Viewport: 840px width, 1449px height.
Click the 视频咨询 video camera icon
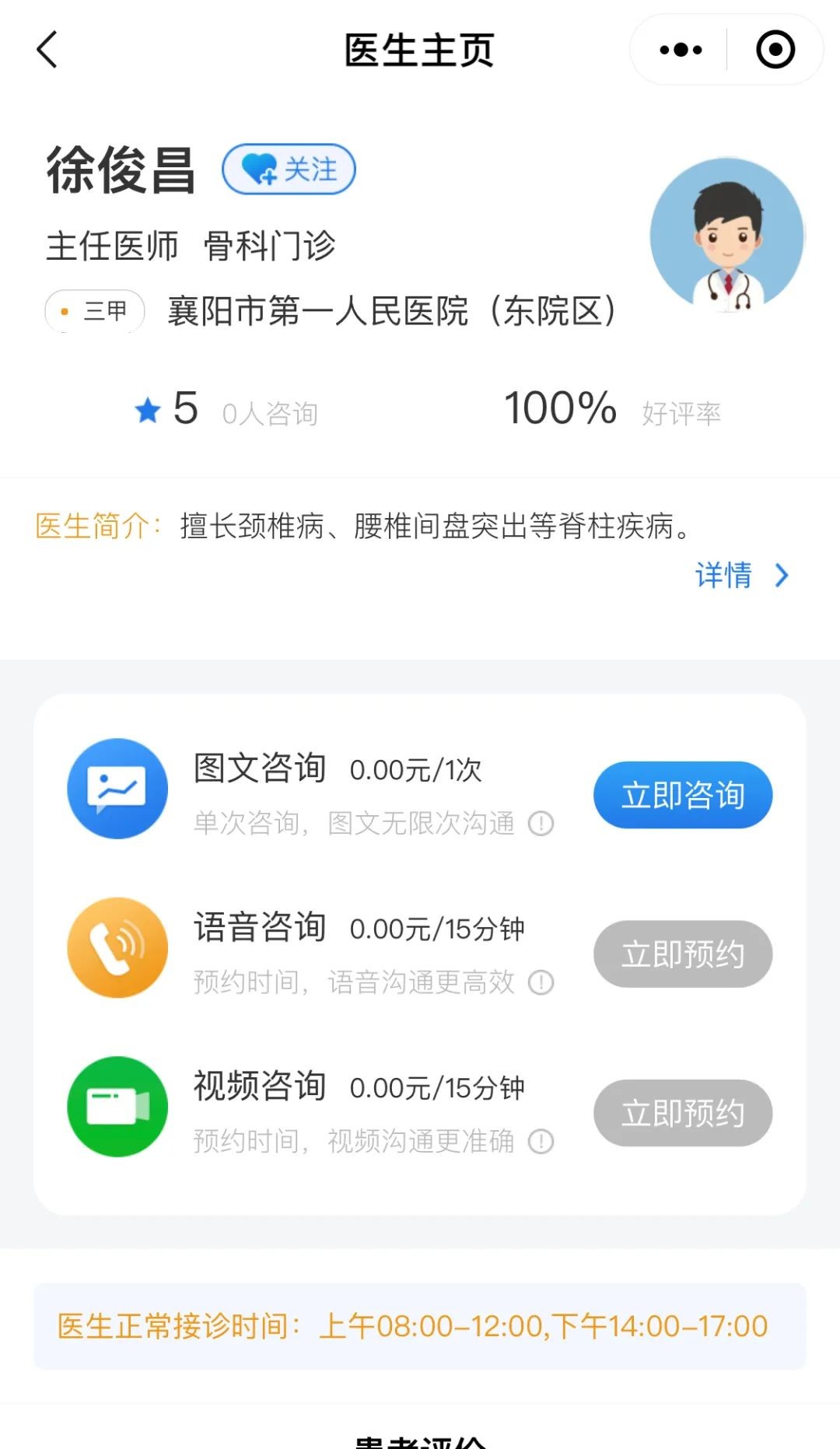click(117, 1107)
